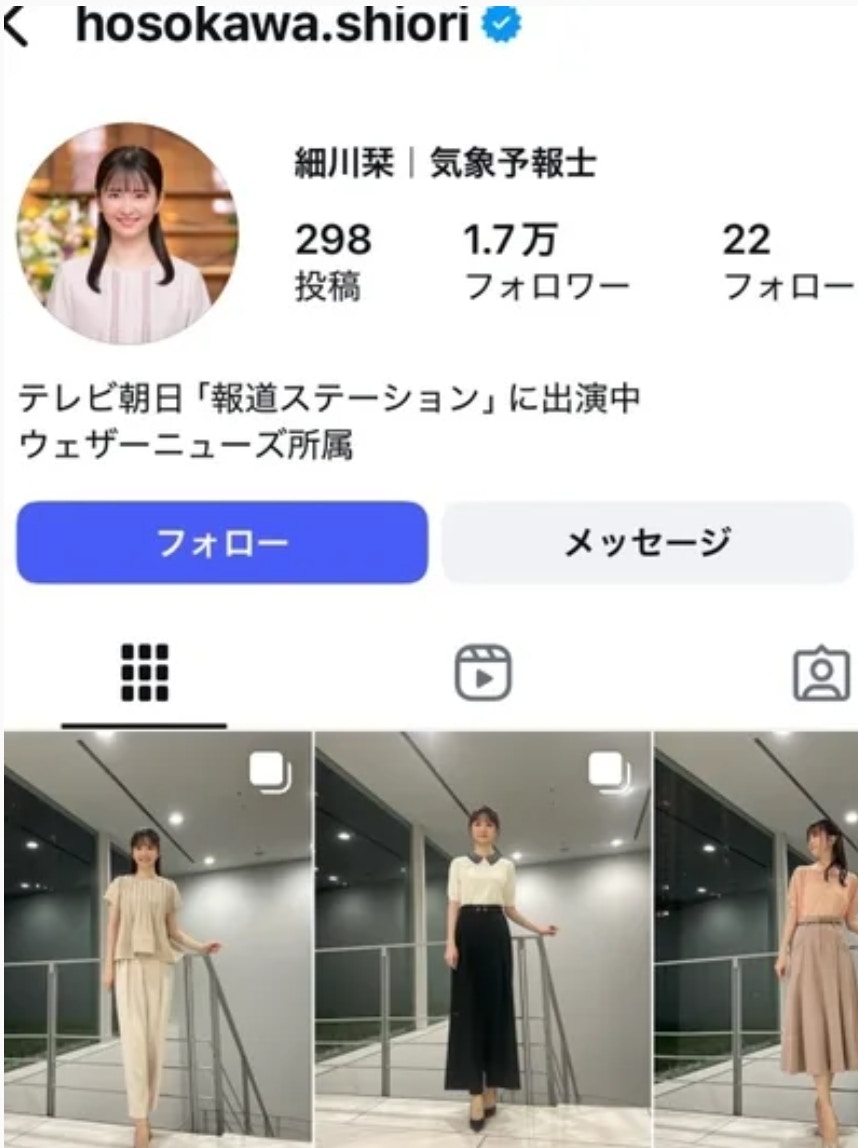Screen dimensions: 858x1148
Task: Open the post with pink skirt outfit
Action: [756, 940]
